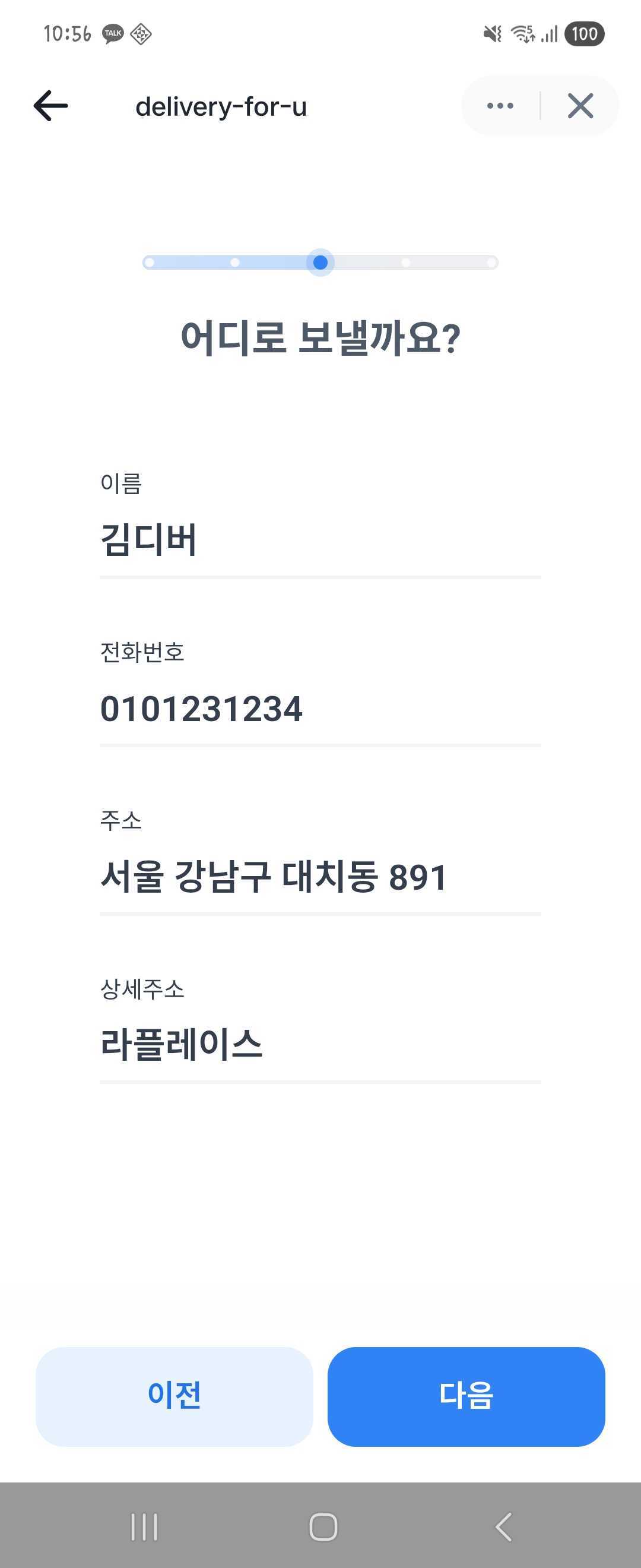Edit the 이름 field showing 김디버

coord(320,540)
